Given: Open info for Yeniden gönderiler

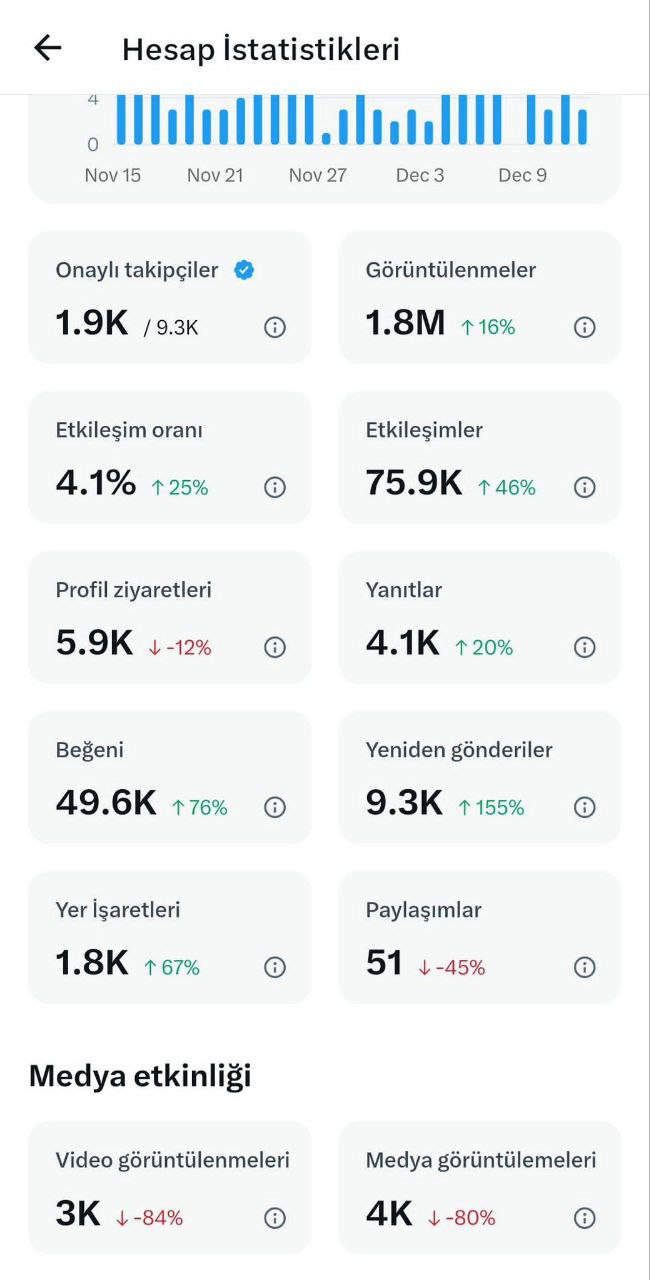Looking at the screenshot, I should [585, 807].
